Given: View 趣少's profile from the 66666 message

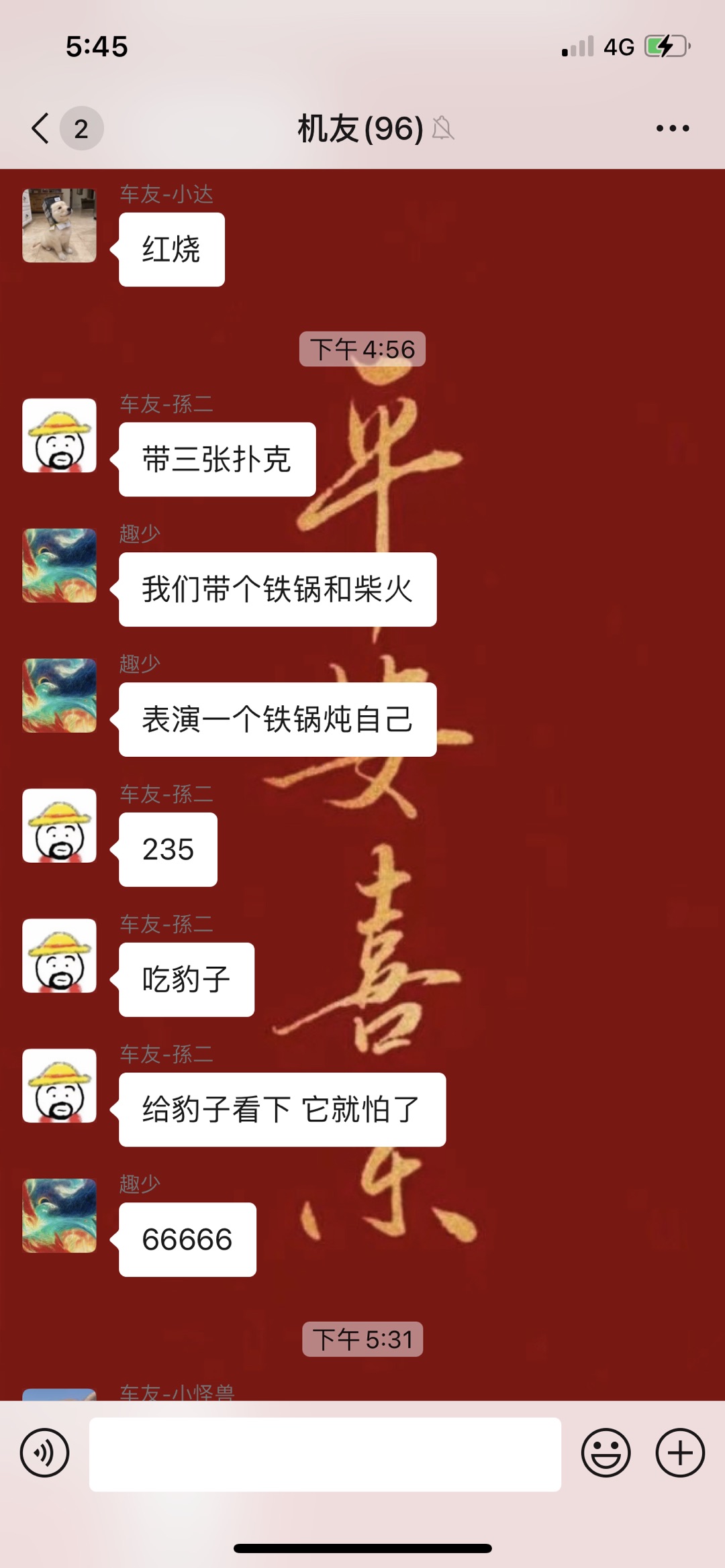Looking at the screenshot, I should [x=59, y=1215].
